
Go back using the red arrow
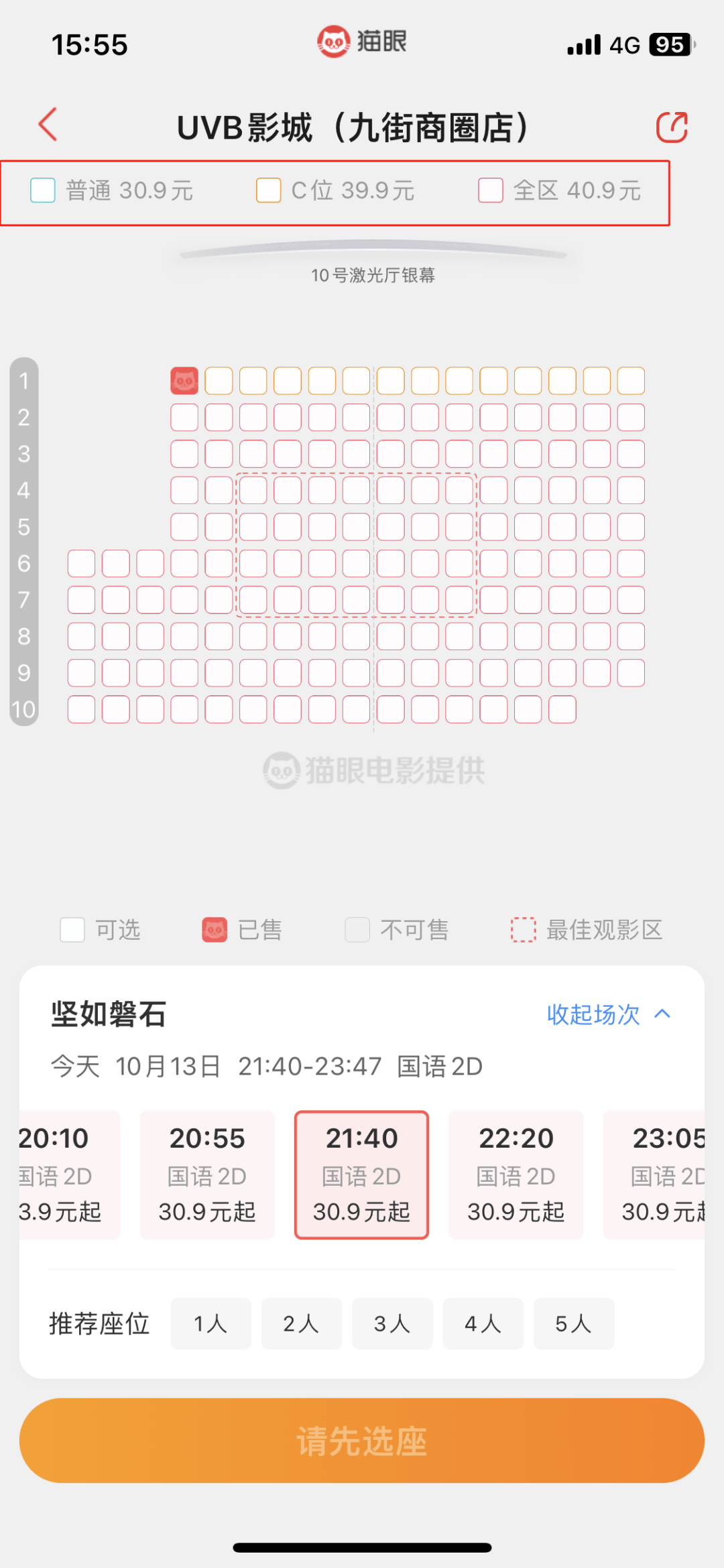tap(48, 125)
